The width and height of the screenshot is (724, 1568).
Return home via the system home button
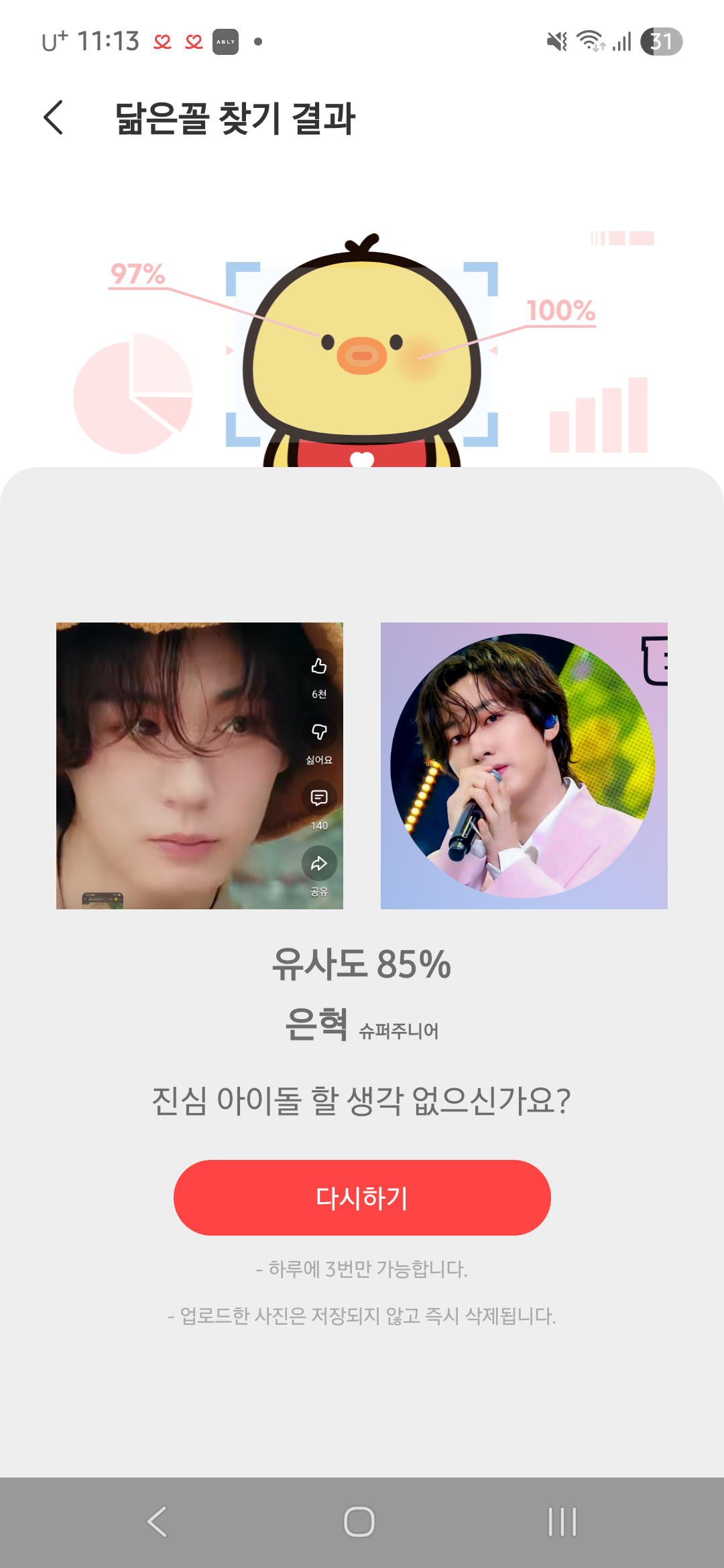(x=359, y=1521)
